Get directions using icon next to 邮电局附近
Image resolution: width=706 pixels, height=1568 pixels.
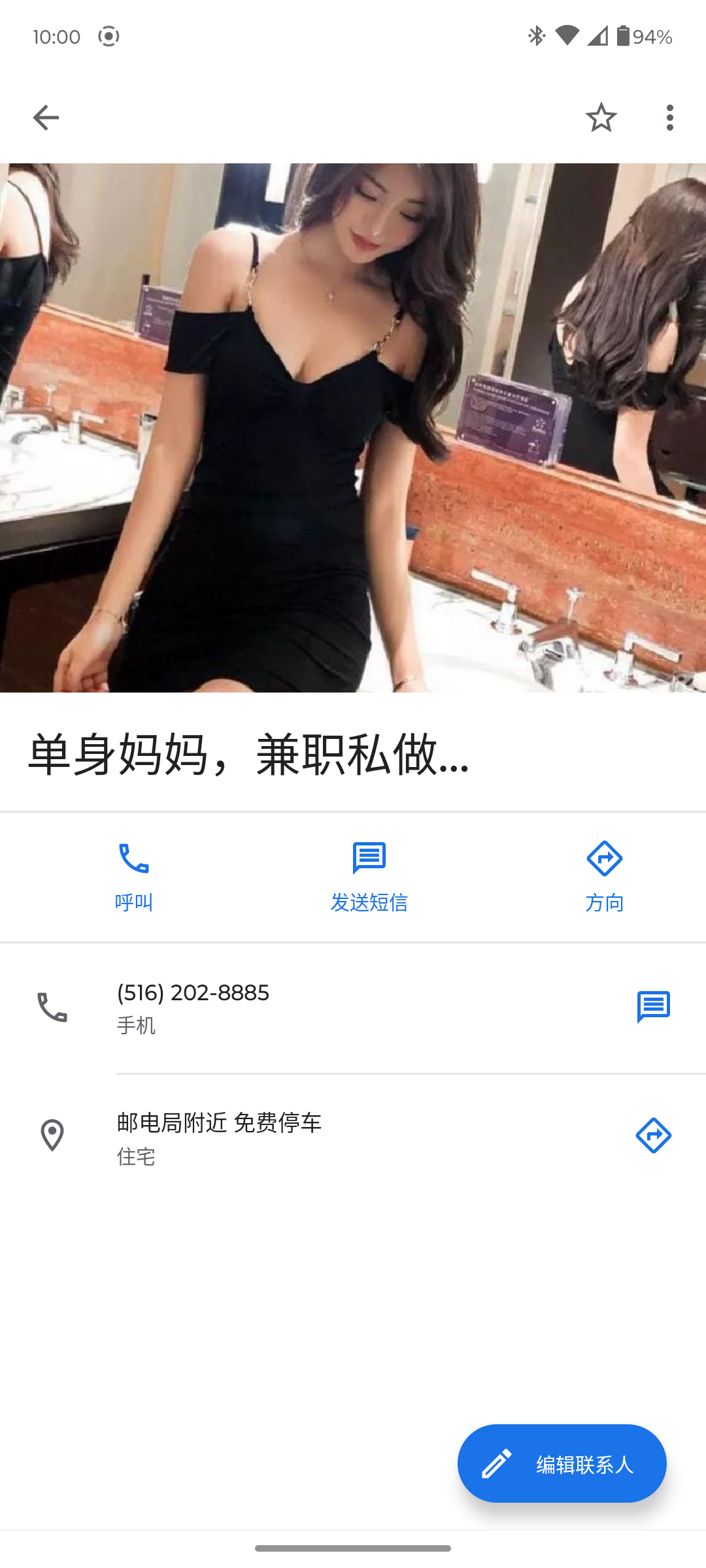(653, 1135)
